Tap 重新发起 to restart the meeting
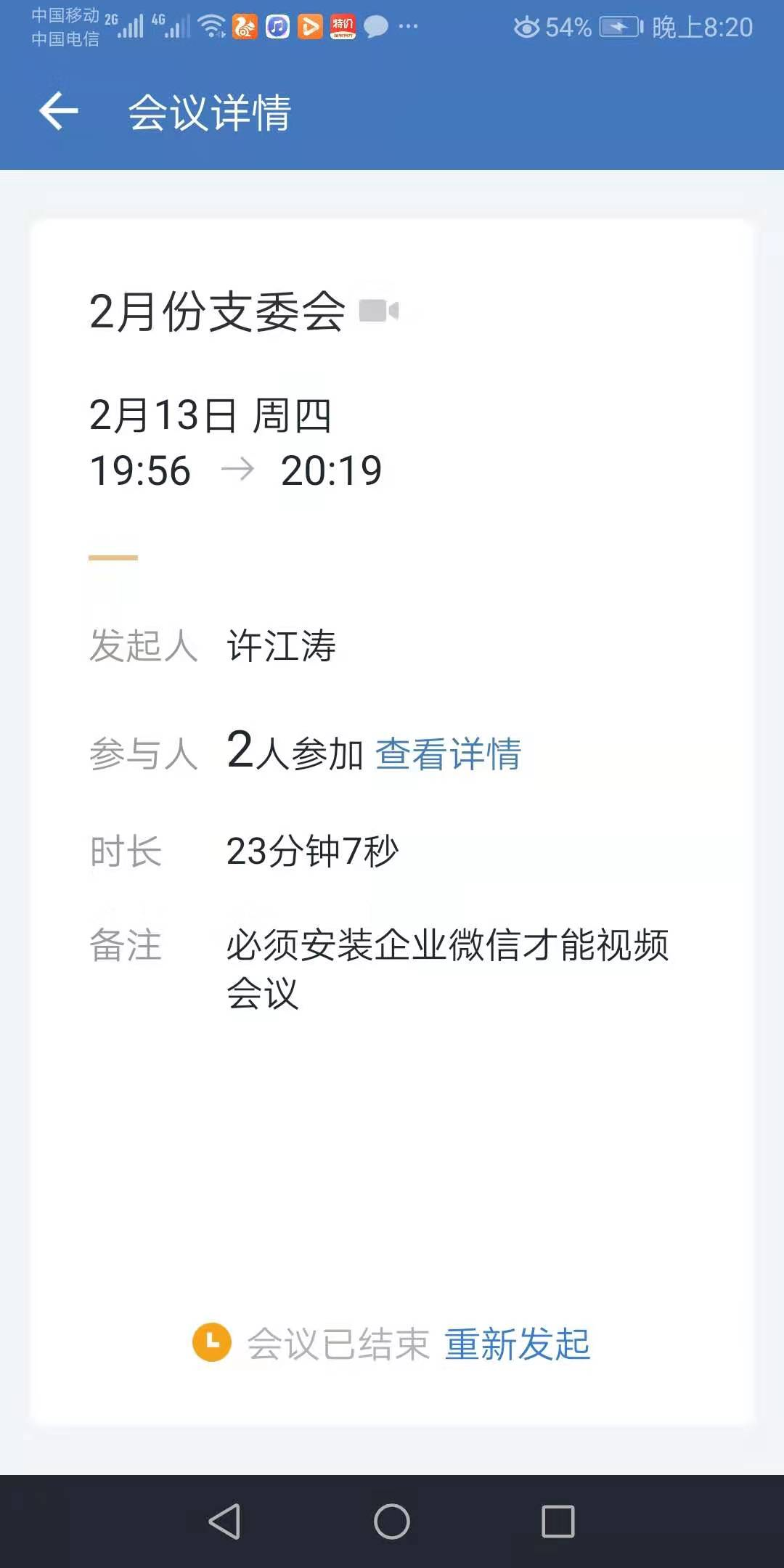This screenshot has height=1568, width=784. point(517,1344)
